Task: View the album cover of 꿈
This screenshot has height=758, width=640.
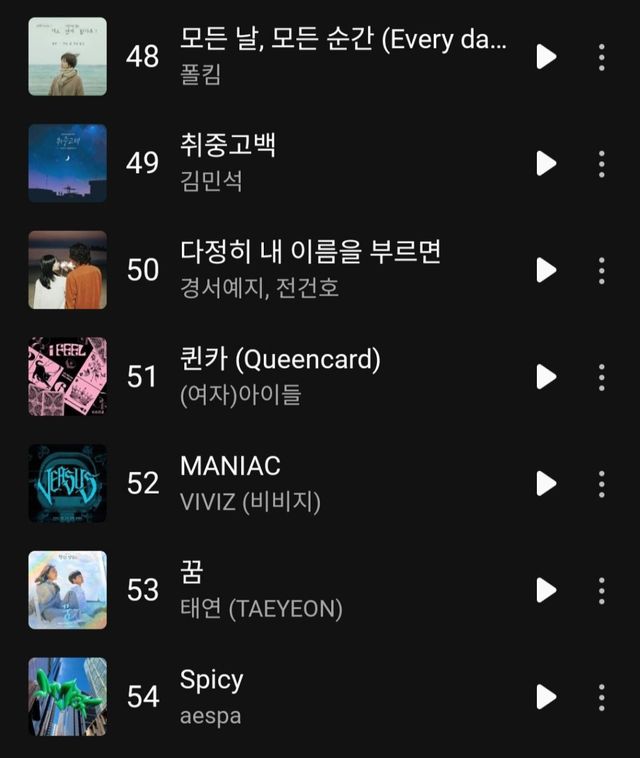Action: point(67,590)
